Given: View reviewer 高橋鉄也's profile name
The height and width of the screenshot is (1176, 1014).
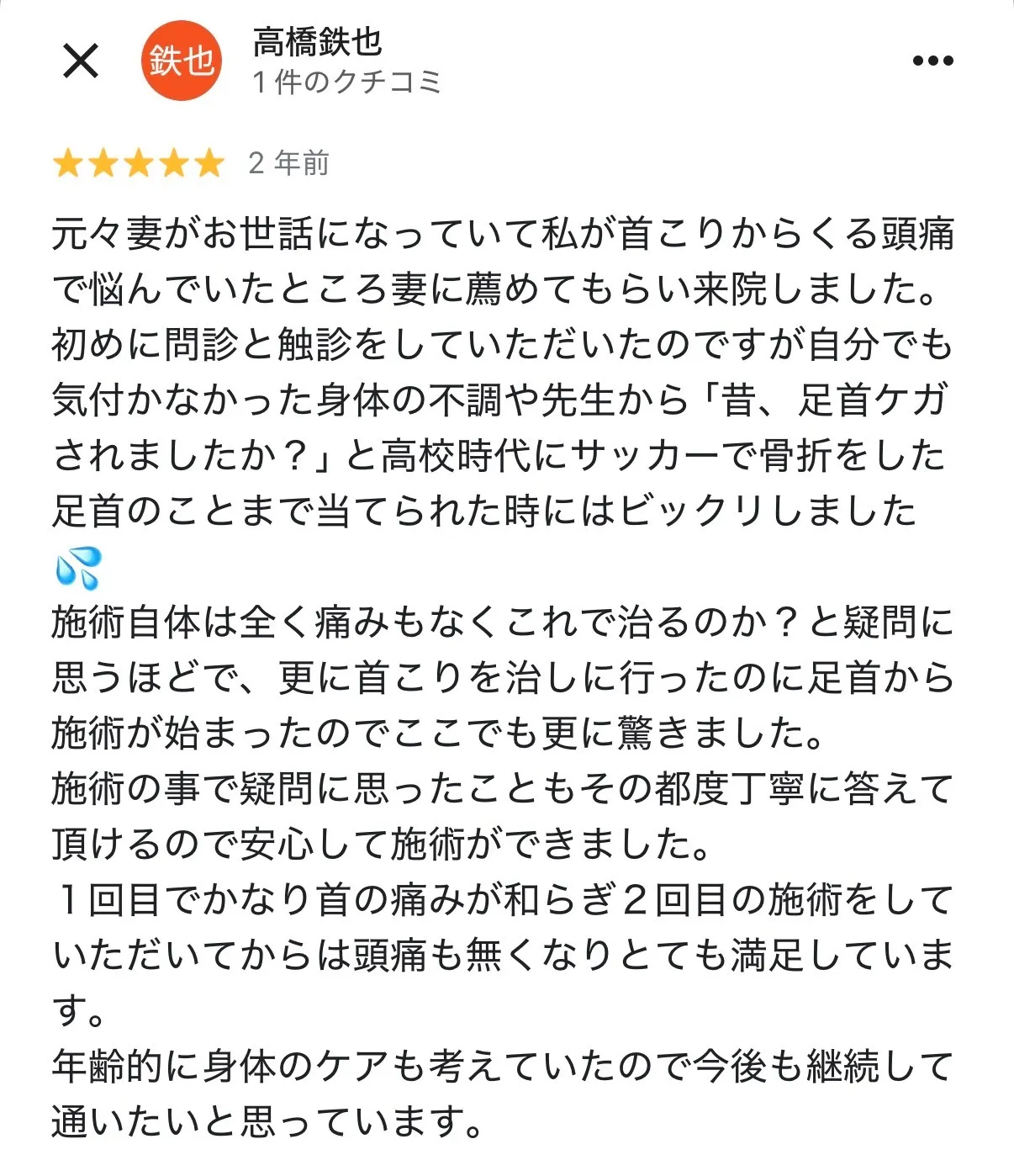Looking at the screenshot, I should click(317, 42).
